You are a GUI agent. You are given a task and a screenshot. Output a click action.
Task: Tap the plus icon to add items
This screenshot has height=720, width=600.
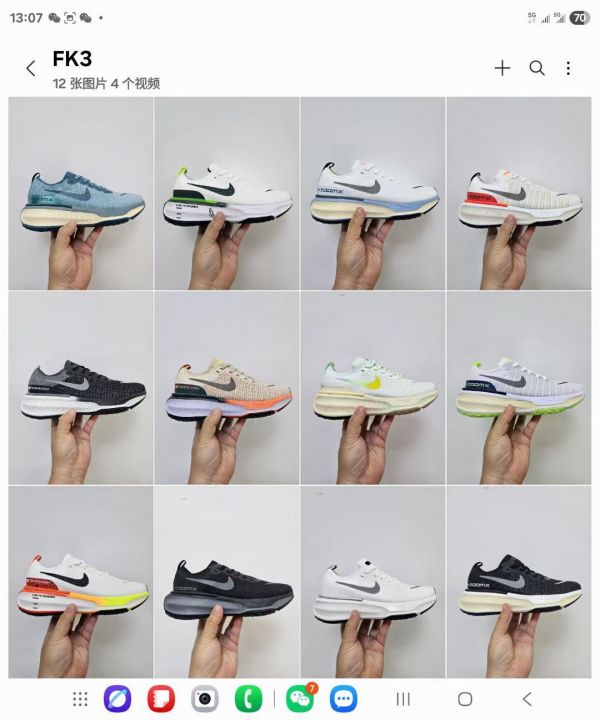tap(502, 68)
